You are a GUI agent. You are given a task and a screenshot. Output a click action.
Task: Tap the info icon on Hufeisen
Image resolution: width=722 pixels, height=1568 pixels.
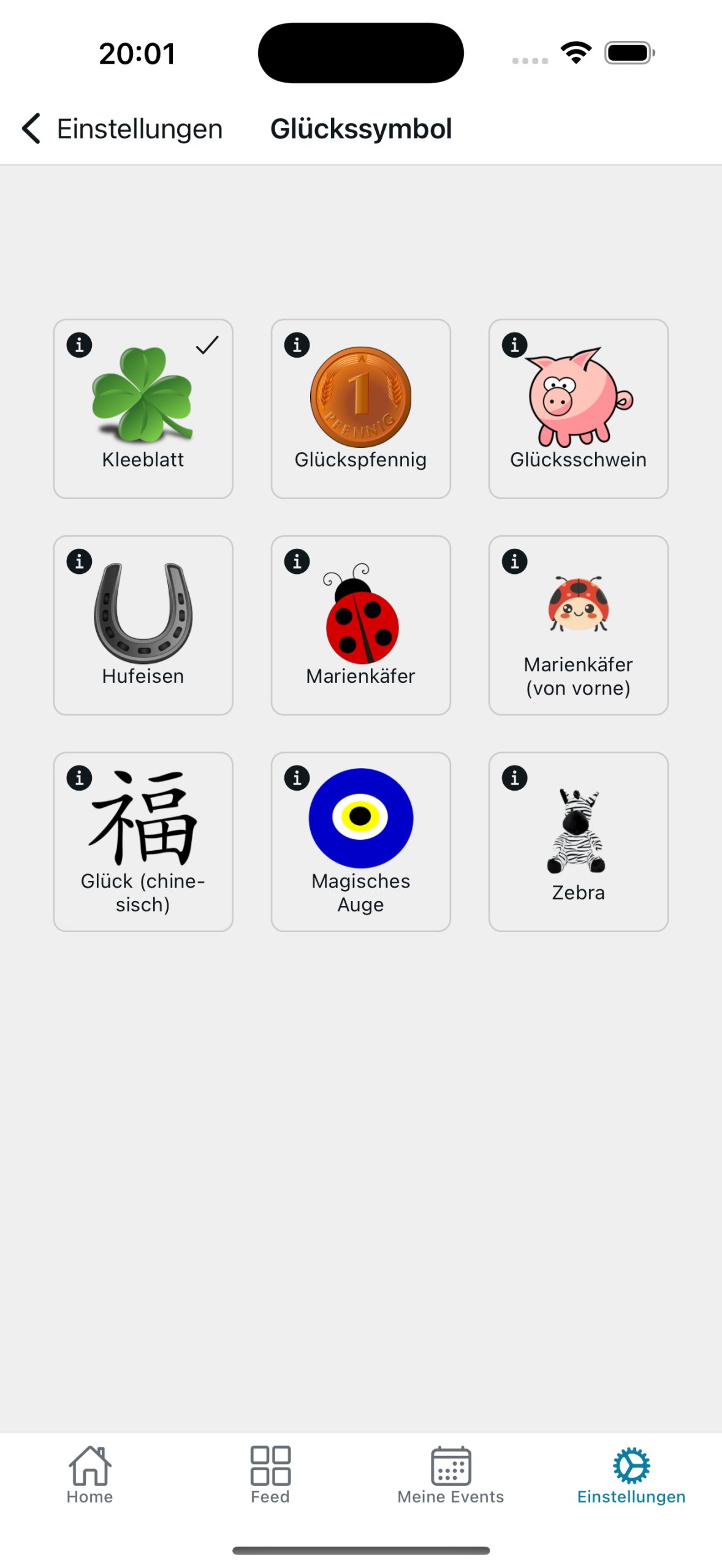coord(80,561)
